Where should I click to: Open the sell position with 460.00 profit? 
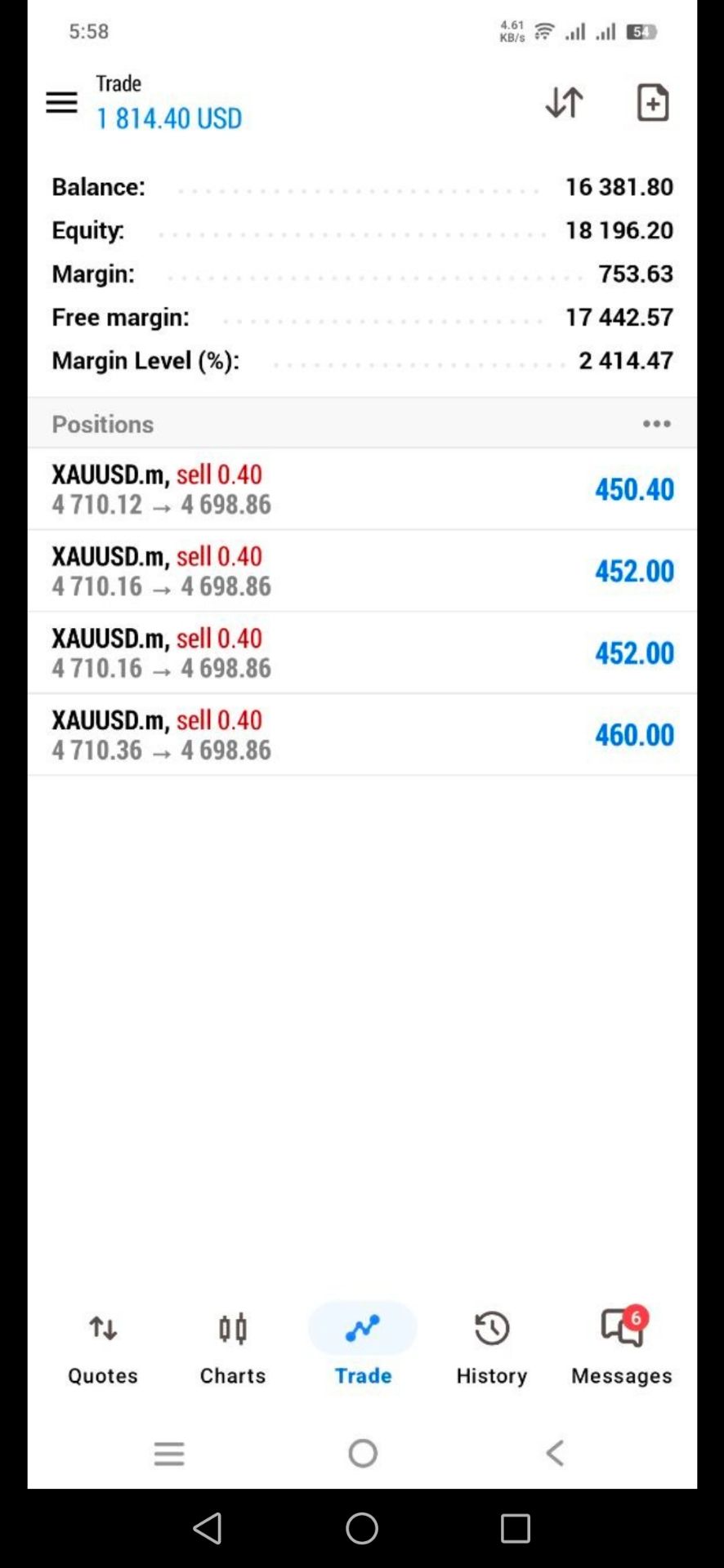click(x=362, y=735)
